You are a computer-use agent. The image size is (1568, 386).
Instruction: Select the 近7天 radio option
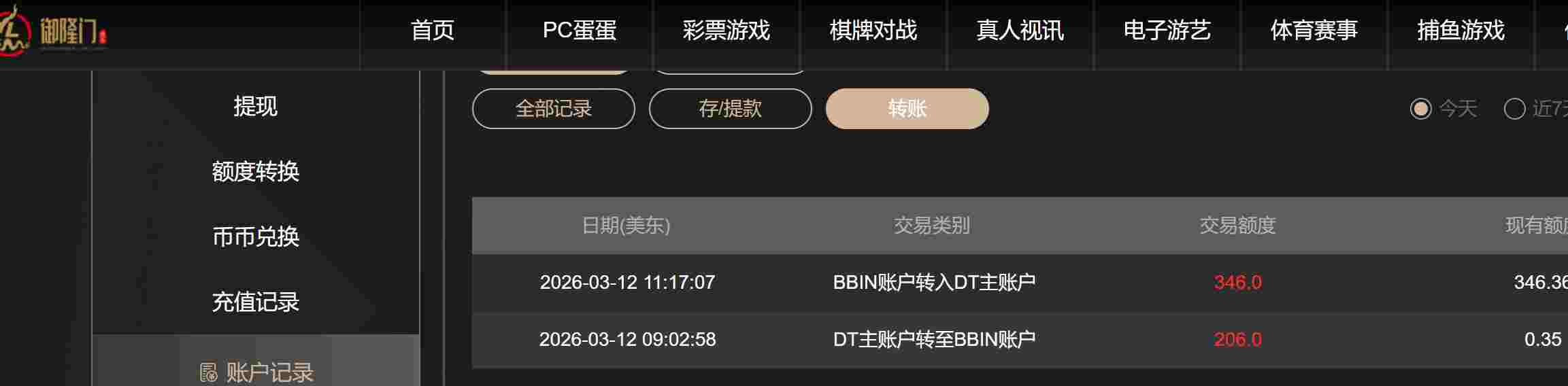click(1515, 109)
